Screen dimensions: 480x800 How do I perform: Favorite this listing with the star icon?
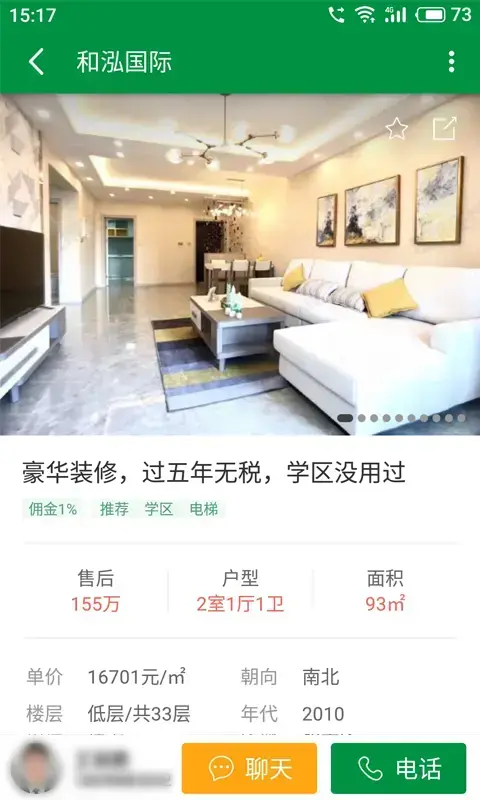click(396, 128)
